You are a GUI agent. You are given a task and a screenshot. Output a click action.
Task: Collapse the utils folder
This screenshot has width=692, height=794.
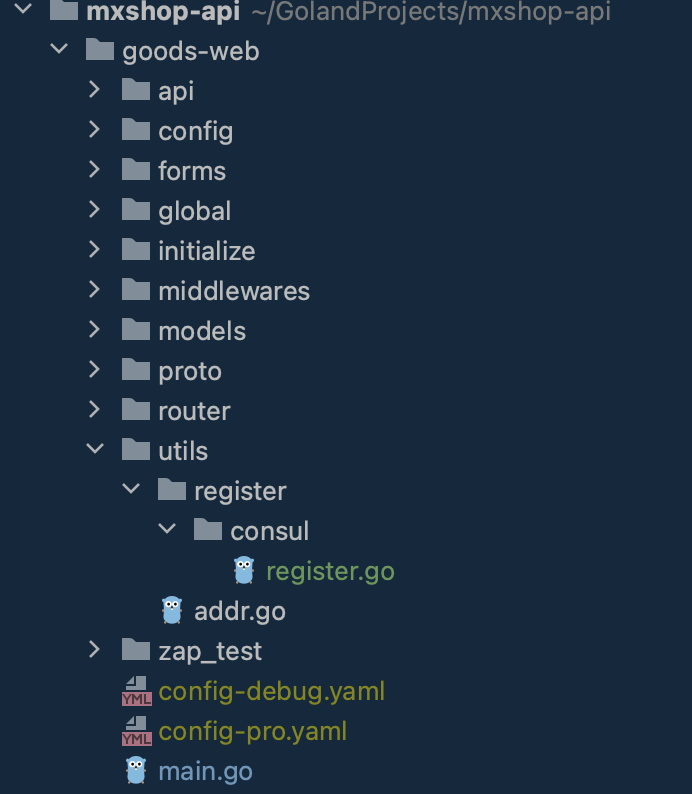(x=94, y=450)
